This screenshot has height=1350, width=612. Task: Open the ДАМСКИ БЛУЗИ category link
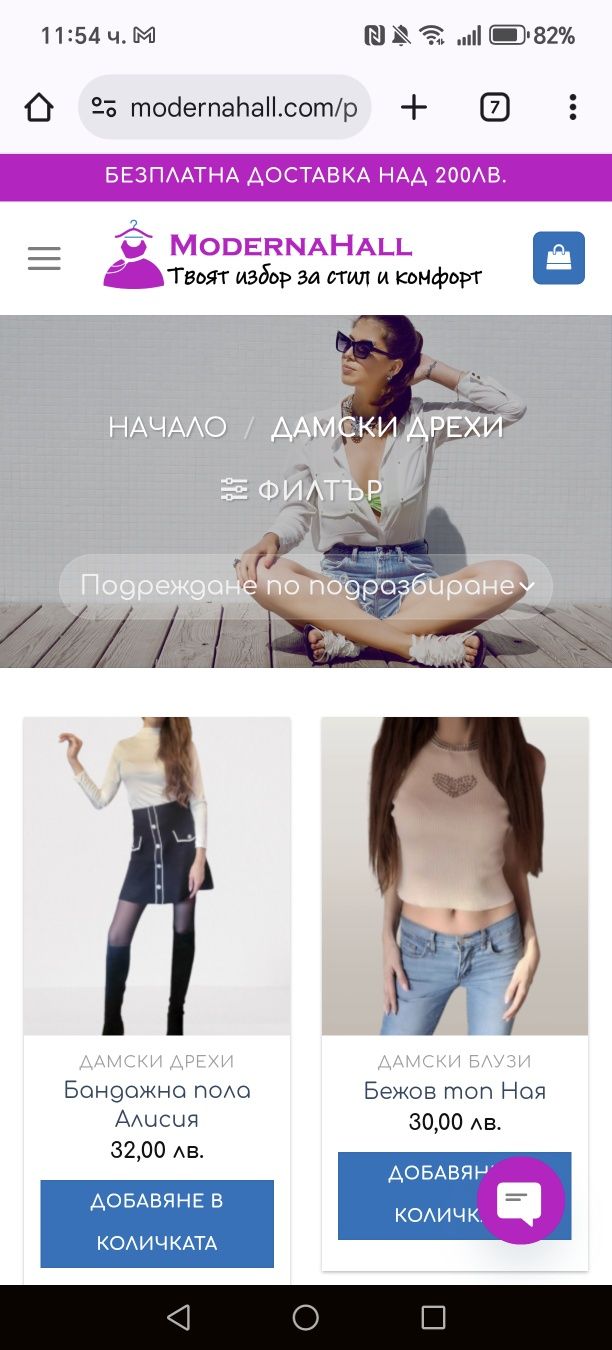tap(455, 1061)
